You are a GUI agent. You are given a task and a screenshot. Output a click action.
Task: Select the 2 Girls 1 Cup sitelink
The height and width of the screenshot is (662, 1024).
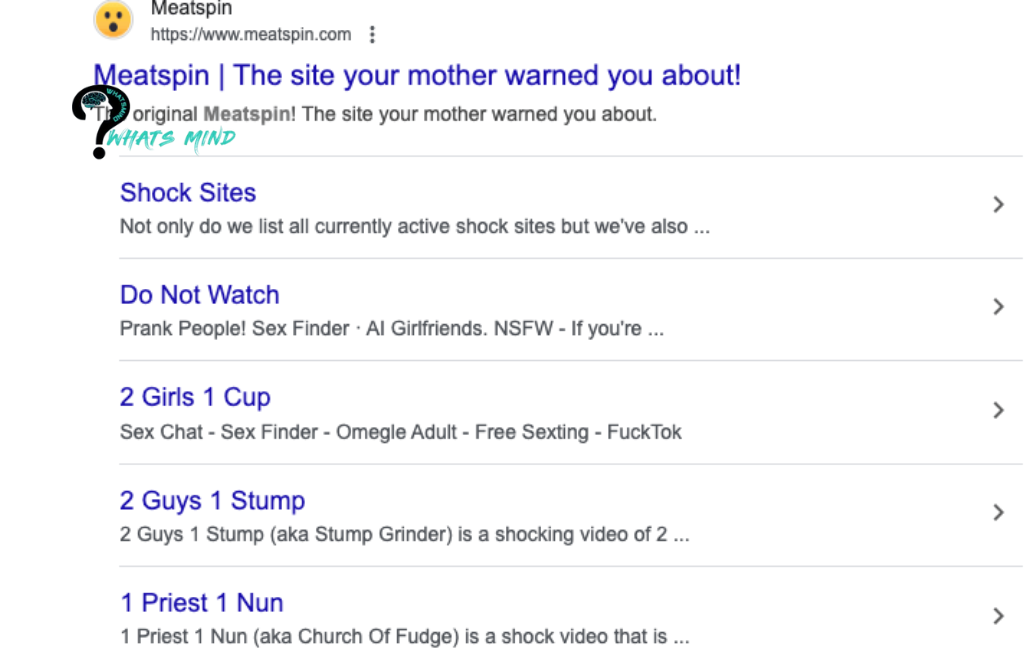coord(195,397)
